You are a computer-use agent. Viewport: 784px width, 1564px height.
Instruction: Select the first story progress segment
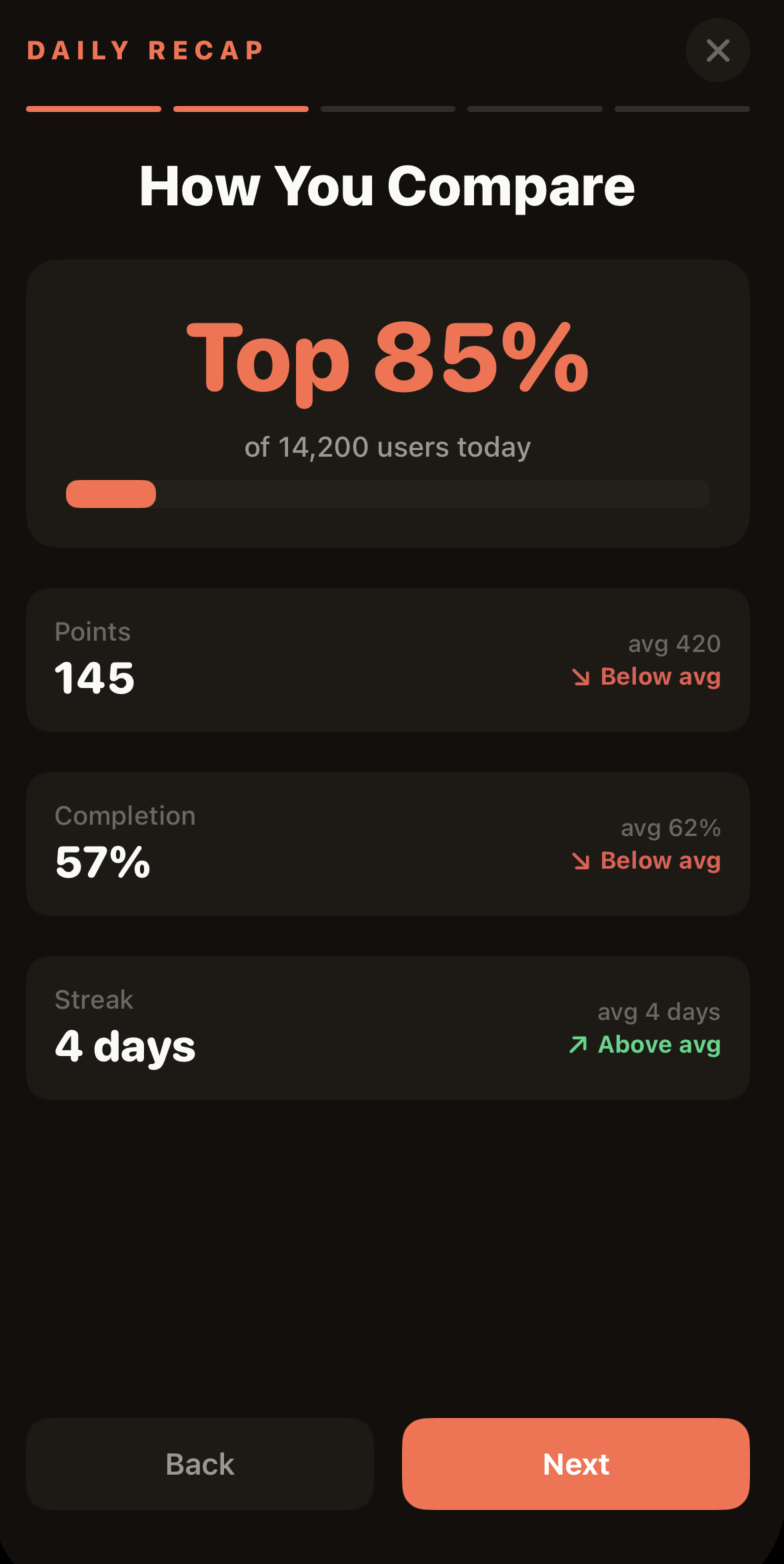pyautogui.click(x=93, y=108)
